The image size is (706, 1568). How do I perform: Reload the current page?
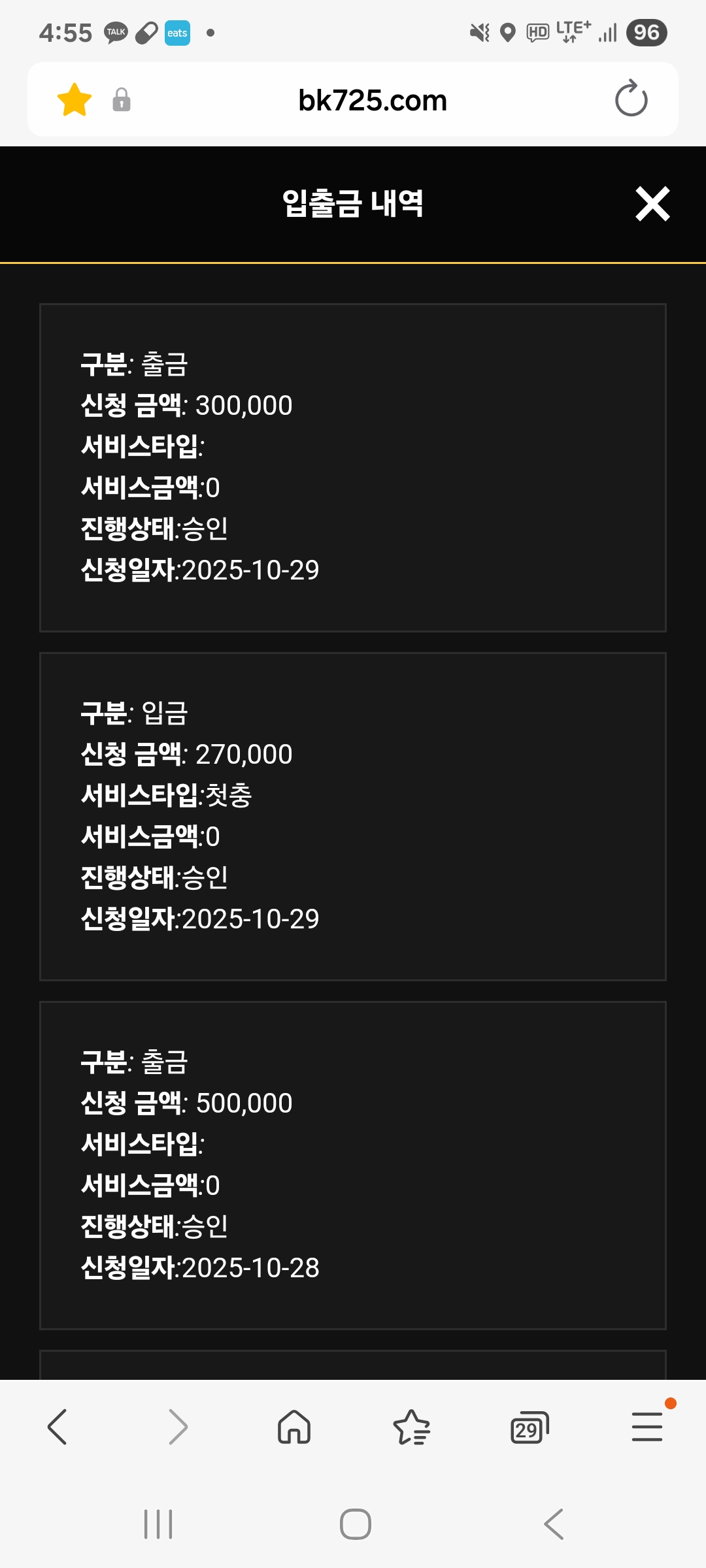tap(631, 99)
